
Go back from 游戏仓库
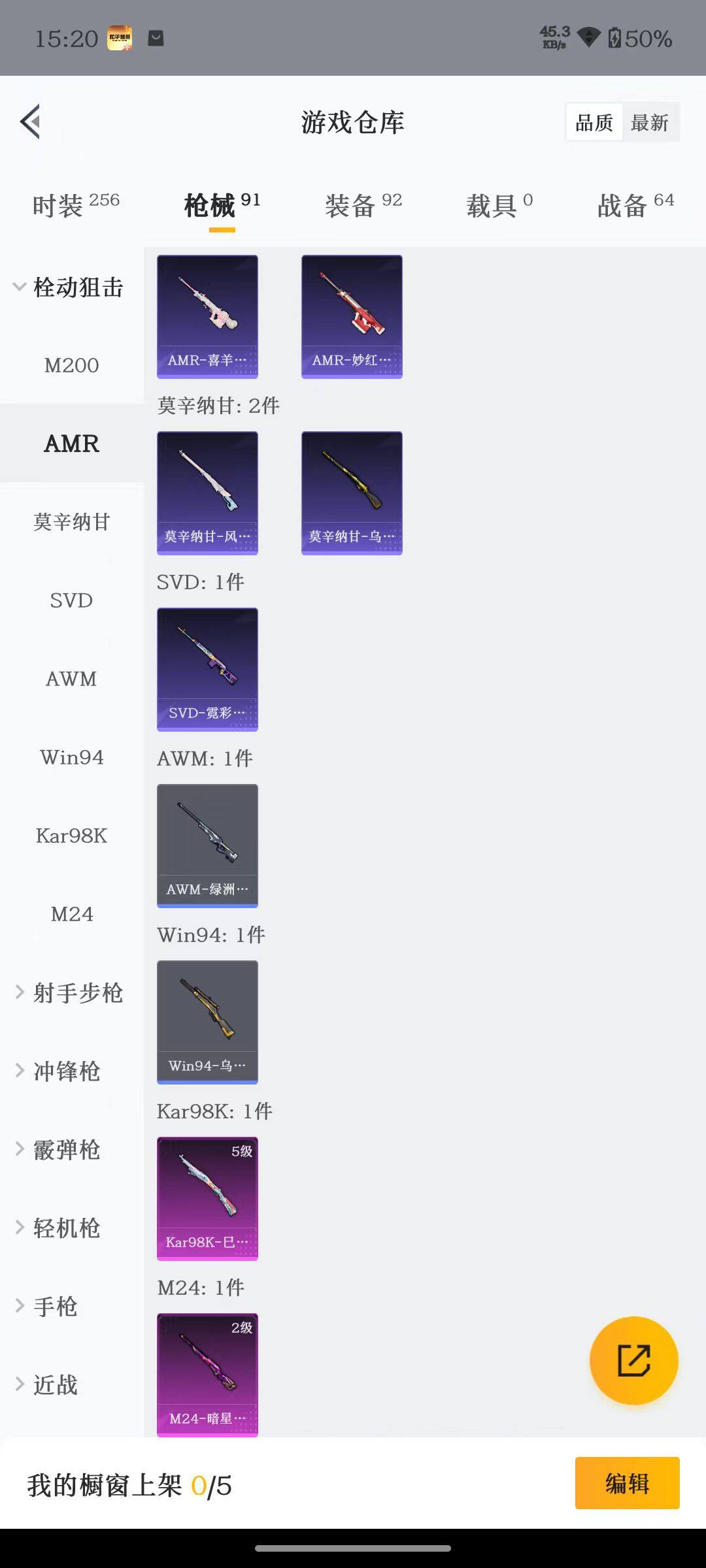click(31, 122)
